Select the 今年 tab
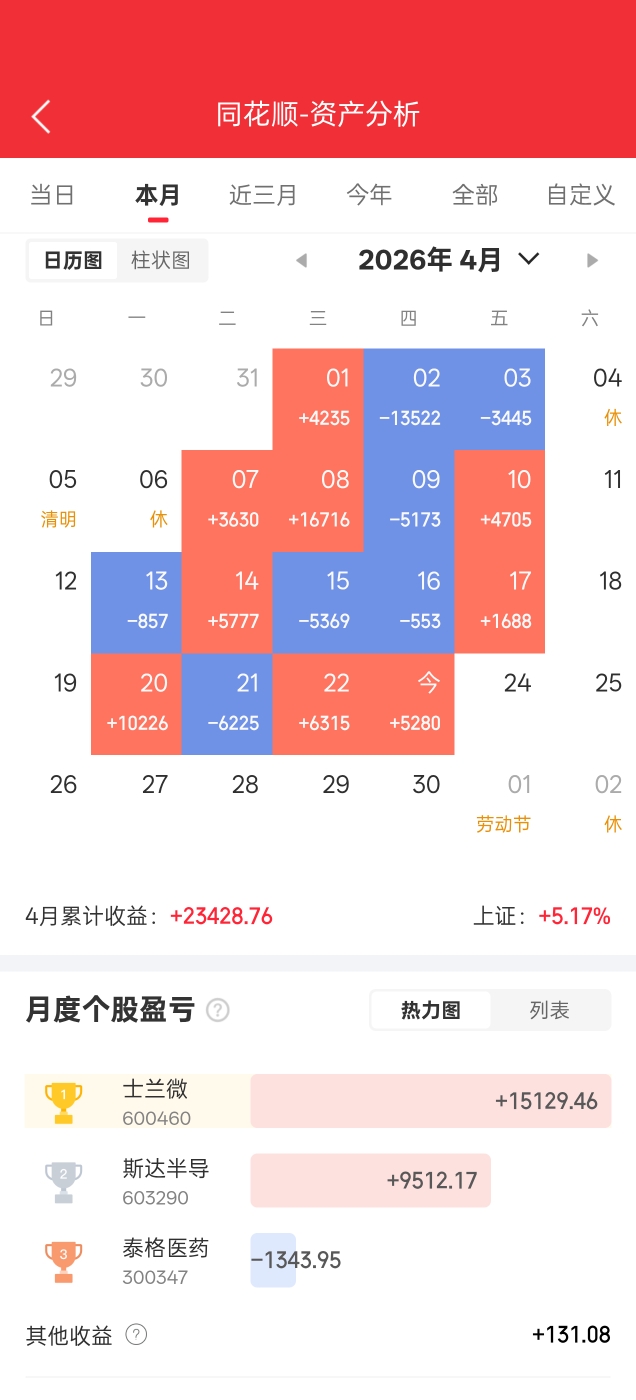The width and height of the screenshot is (636, 1400). point(369,195)
